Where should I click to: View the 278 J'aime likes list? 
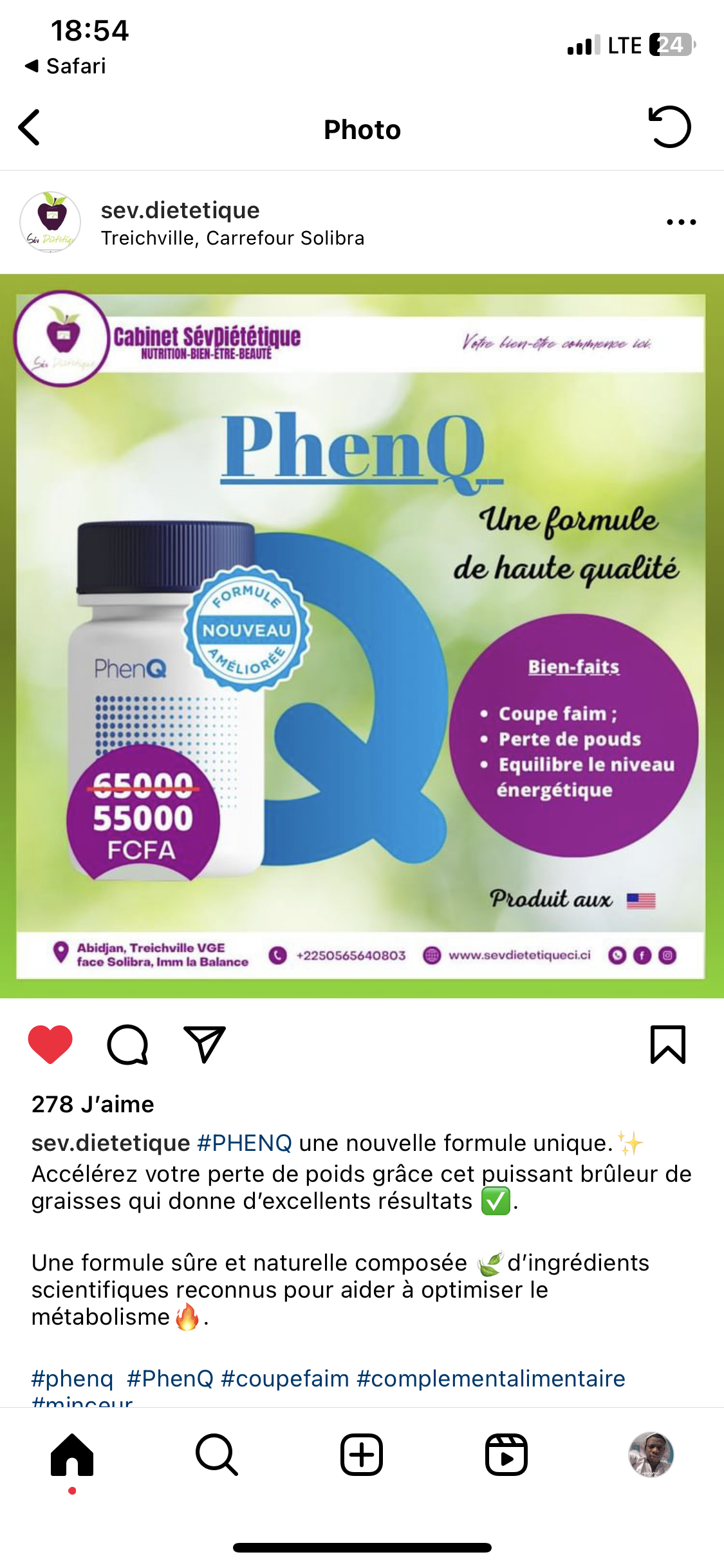[x=93, y=1105]
